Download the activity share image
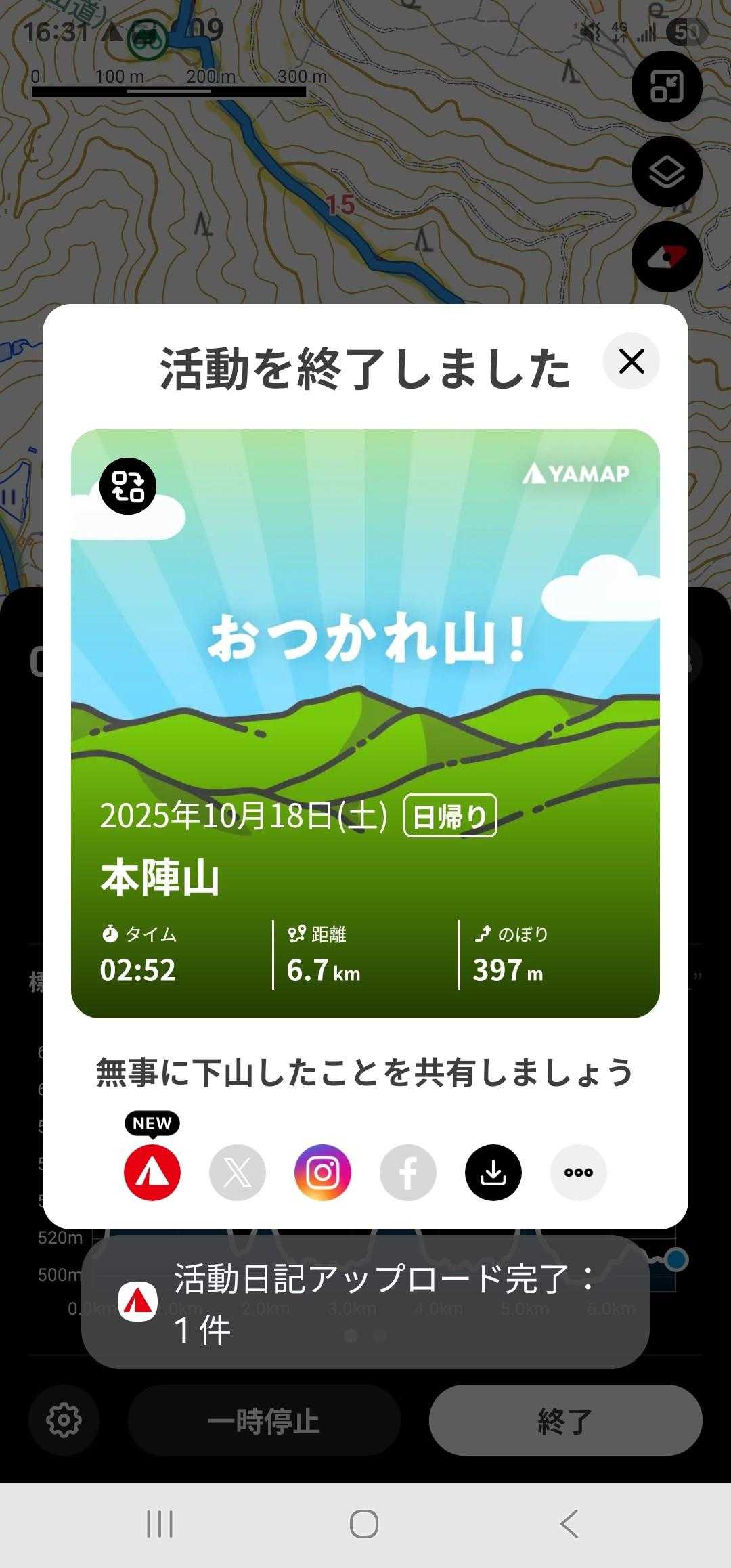This screenshot has height=1568, width=731. [493, 1172]
